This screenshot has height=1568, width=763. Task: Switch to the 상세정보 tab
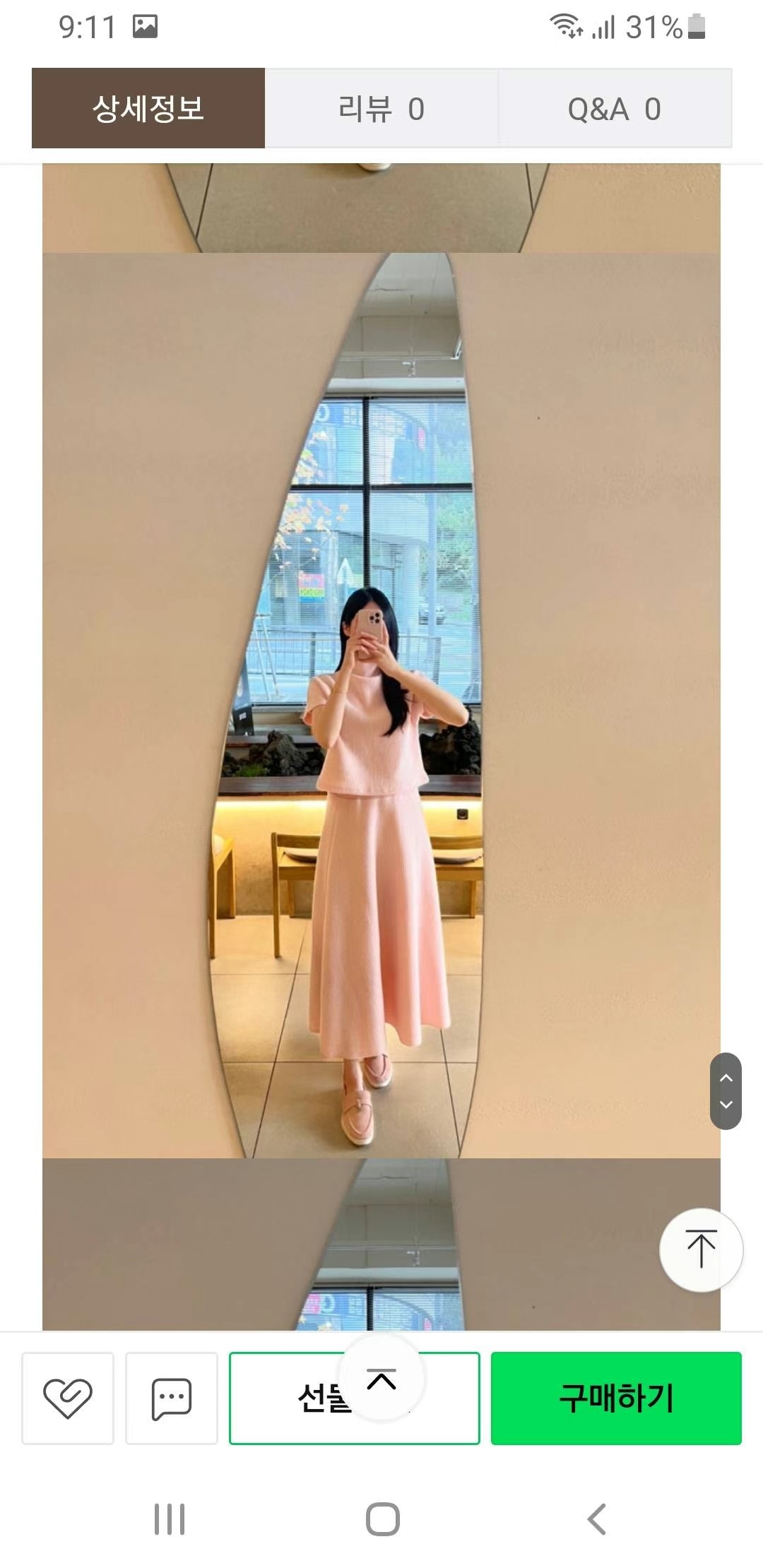click(x=148, y=108)
